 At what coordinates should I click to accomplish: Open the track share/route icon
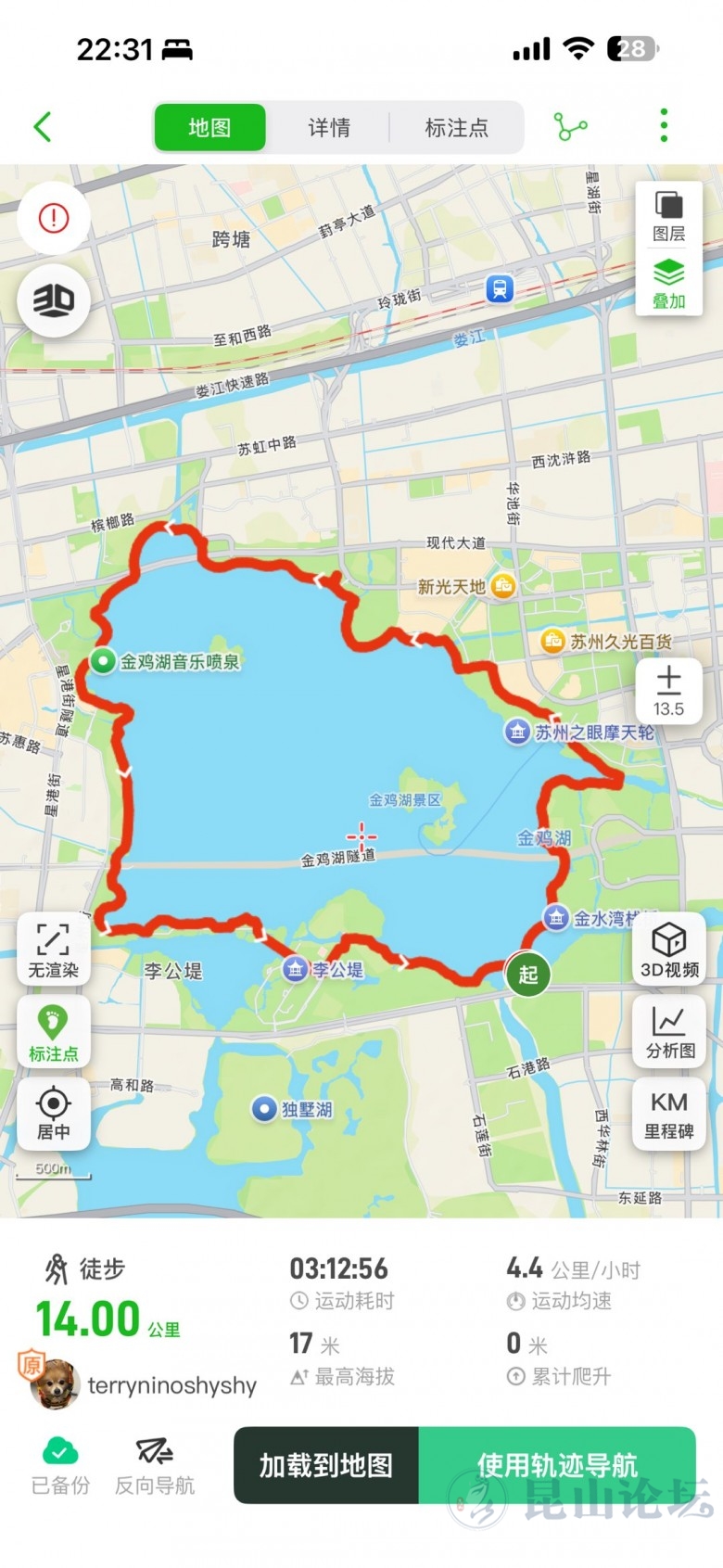click(570, 127)
